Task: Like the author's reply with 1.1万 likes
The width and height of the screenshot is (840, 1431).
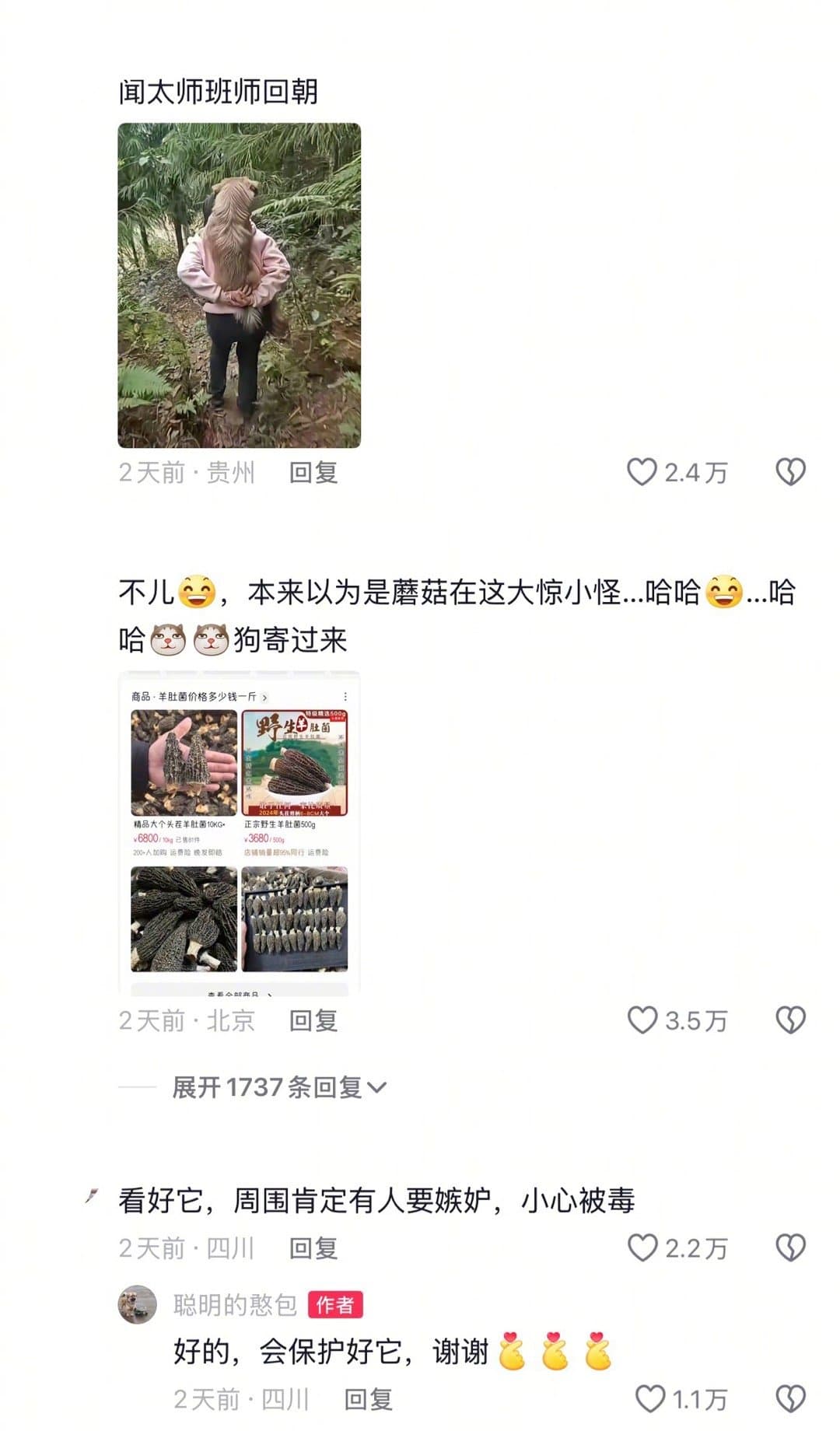Action: click(650, 1399)
